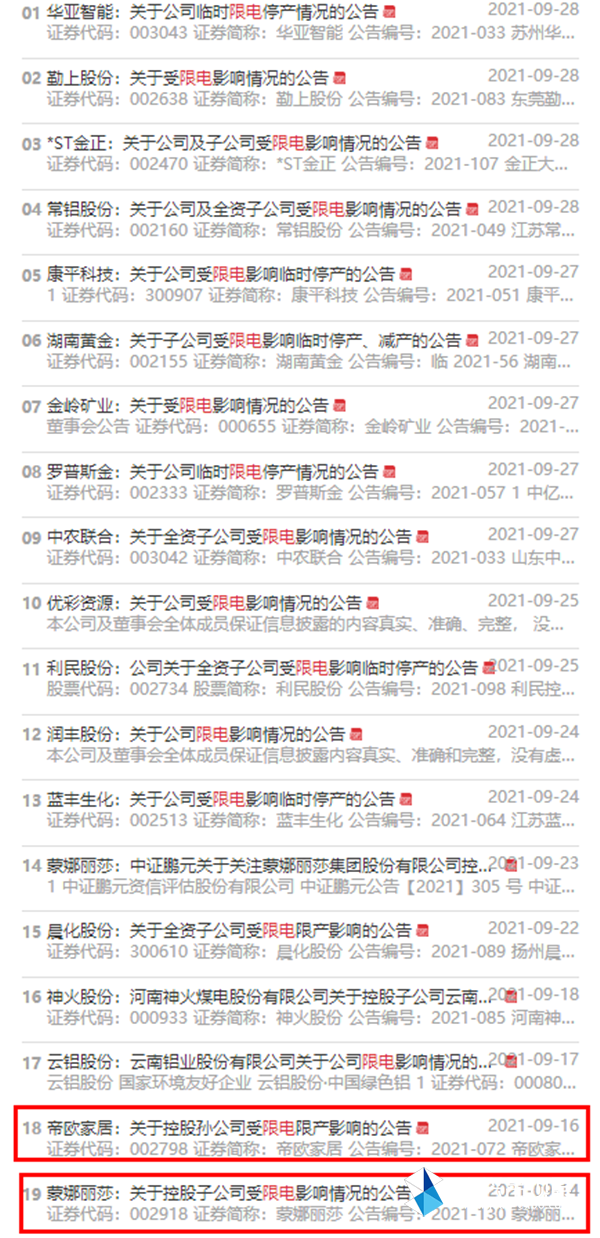The width and height of the screenshot is (600, 1238).
Task: Open 蒙娜丽莎 中证鹏元 rating notice
Action: [x=269, y=865]
